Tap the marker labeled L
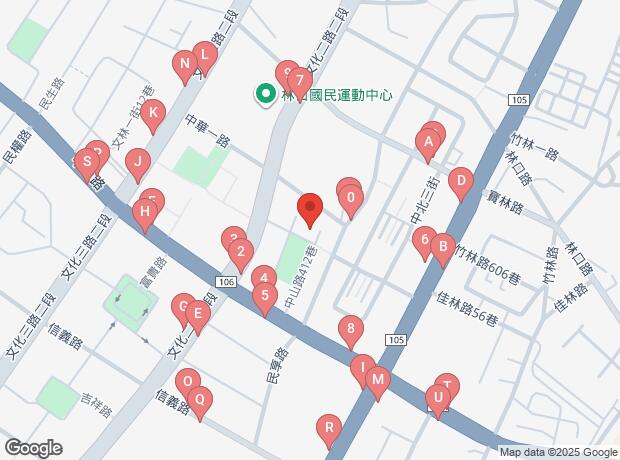The width and height of the screenshot is (620, 460). tap(203, 57)
